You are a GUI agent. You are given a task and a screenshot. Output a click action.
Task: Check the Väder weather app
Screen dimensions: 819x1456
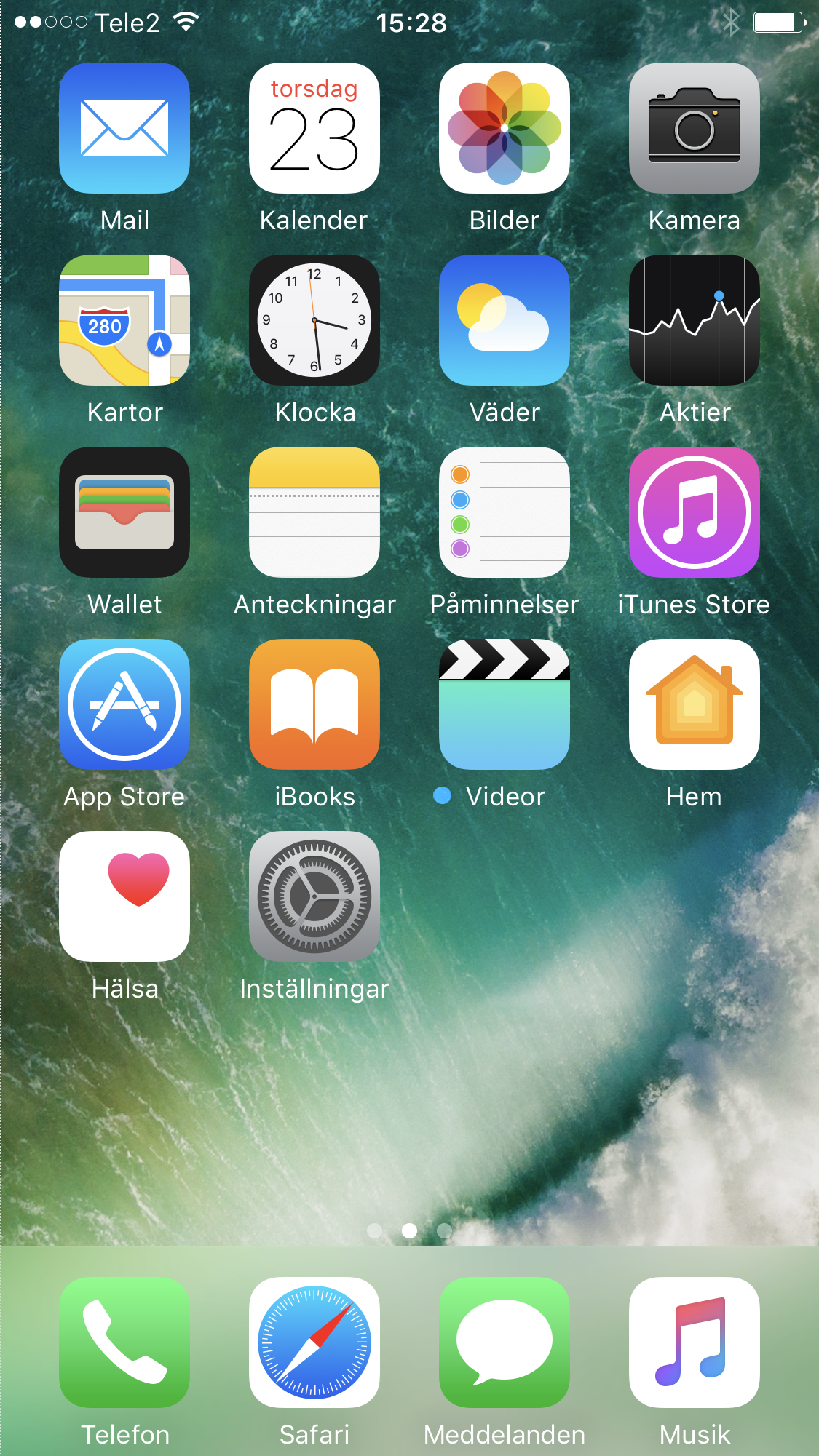(x=505, y=320)
